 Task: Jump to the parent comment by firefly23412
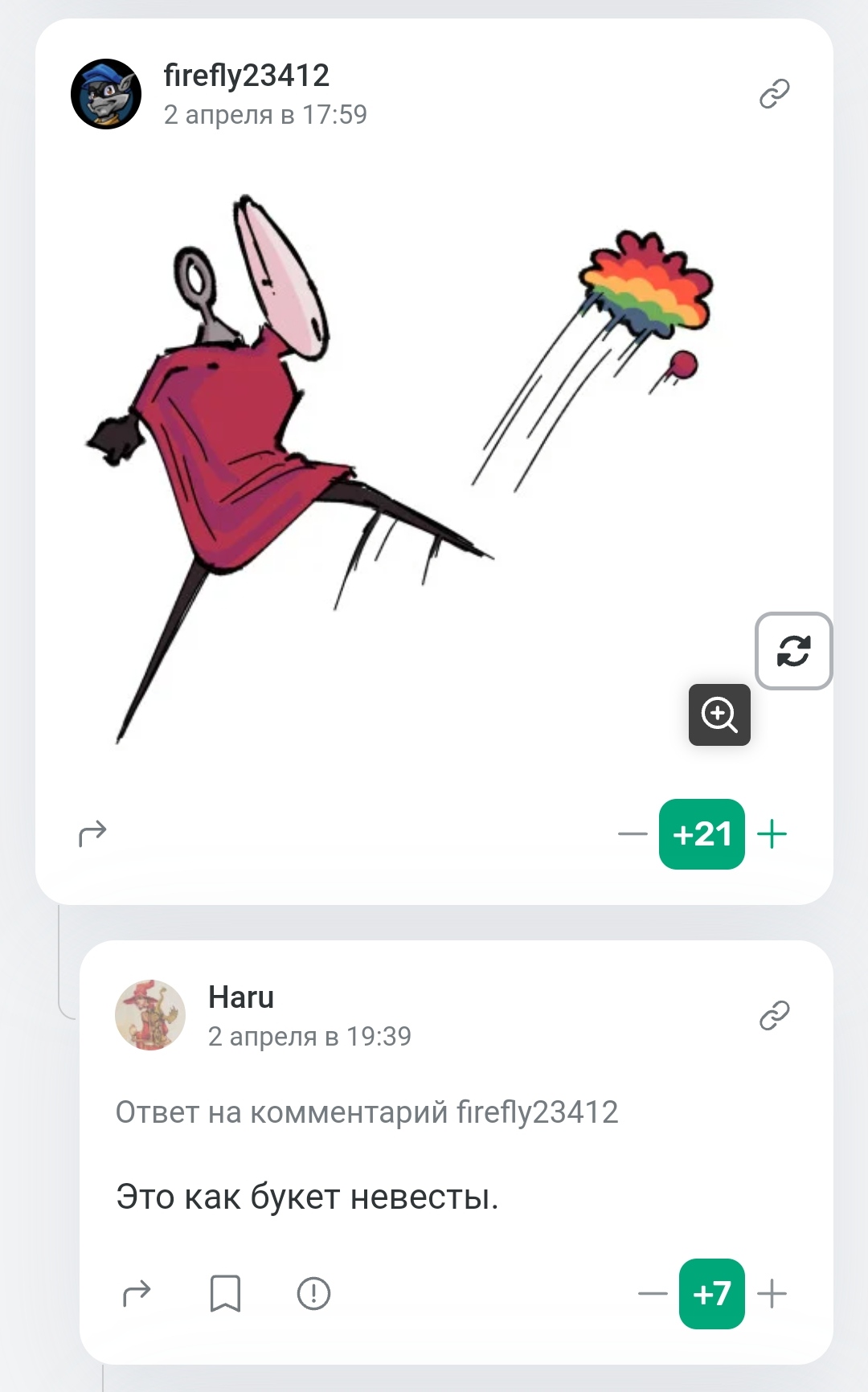[366, 1112]
